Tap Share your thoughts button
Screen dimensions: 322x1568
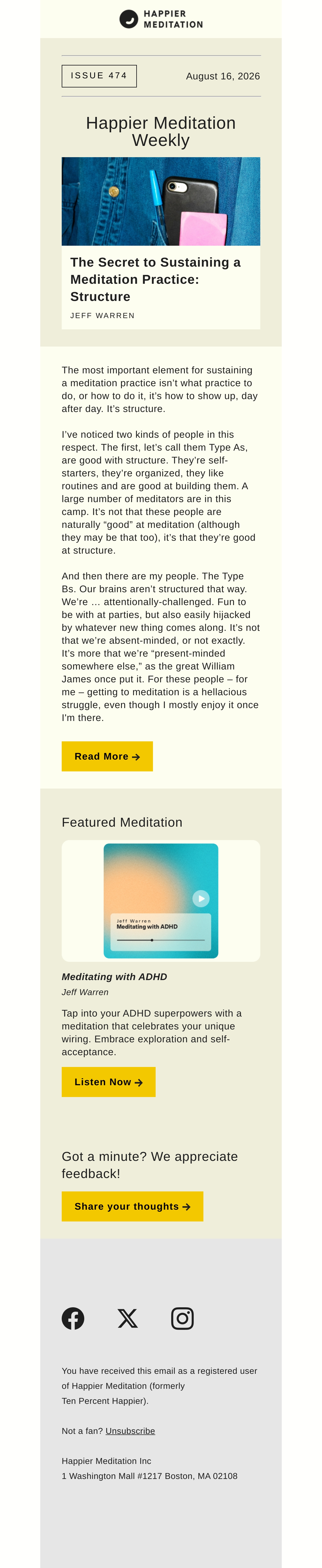coord(132,1206)
